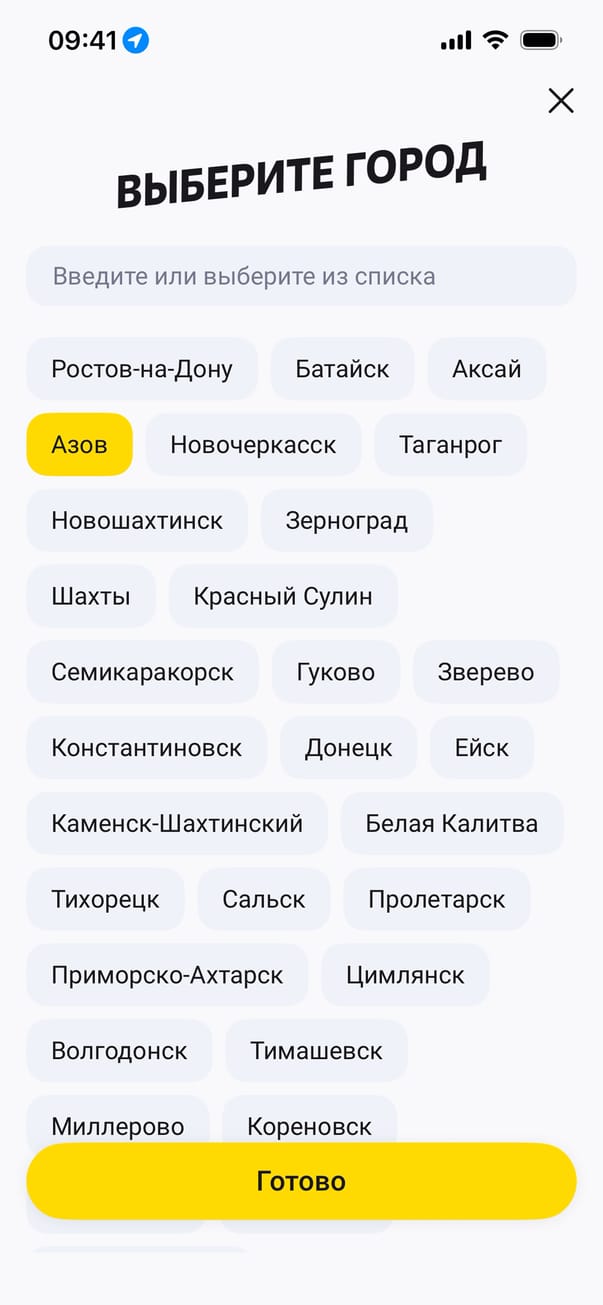The image size is (603, 1305).
Task: Pick the Аксай city chip
Action: point(487,369)
